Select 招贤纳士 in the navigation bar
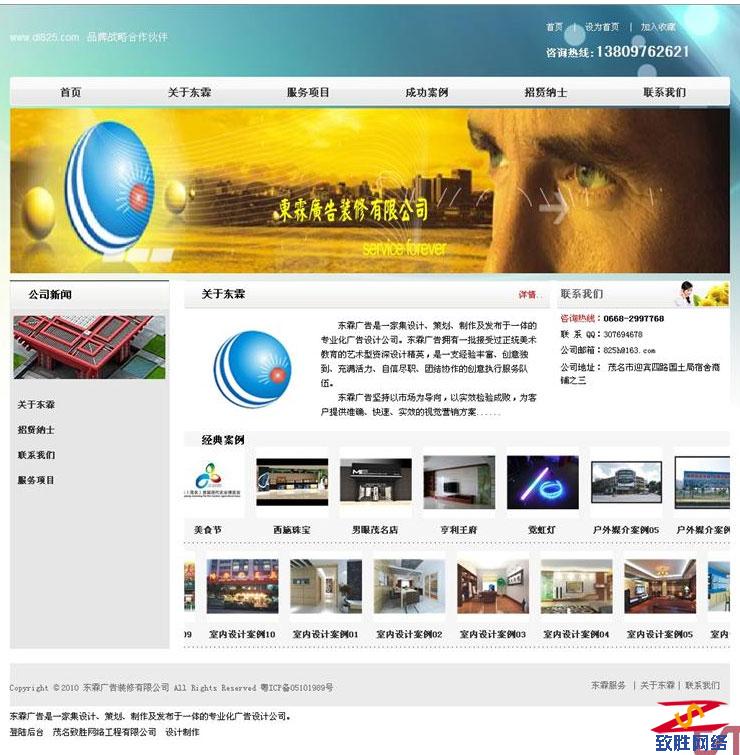 (546, 92)
